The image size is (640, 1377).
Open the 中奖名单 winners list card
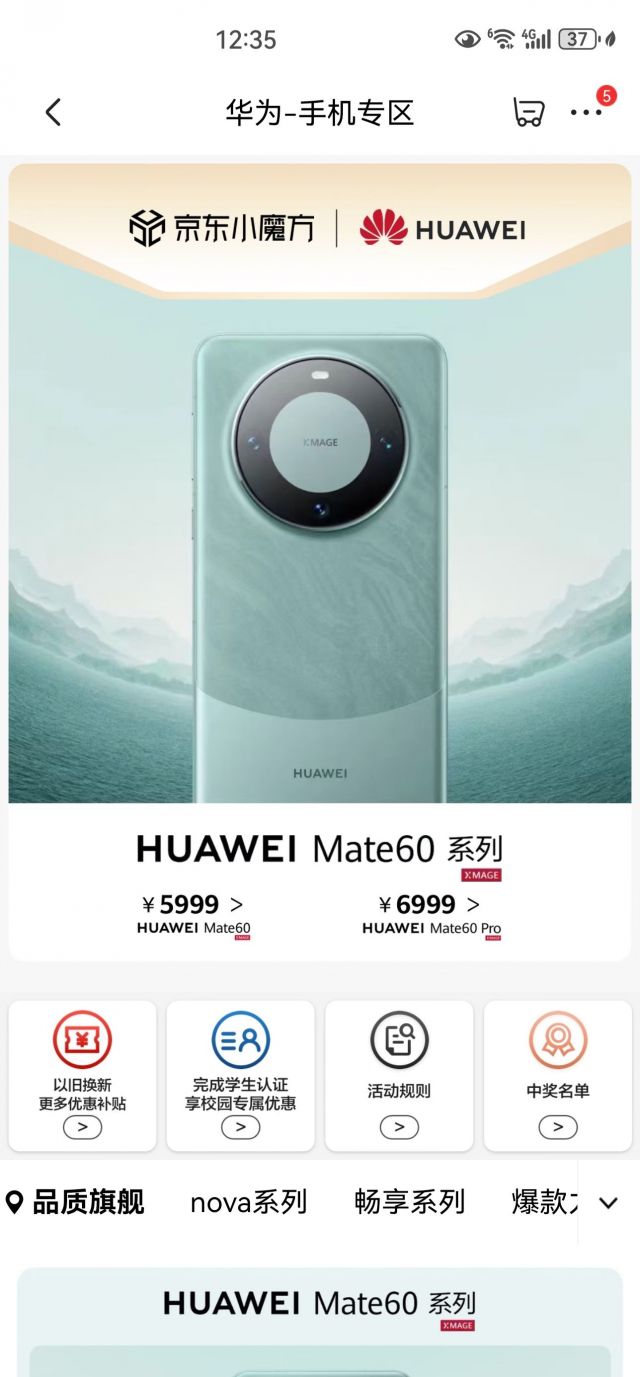558,1076
